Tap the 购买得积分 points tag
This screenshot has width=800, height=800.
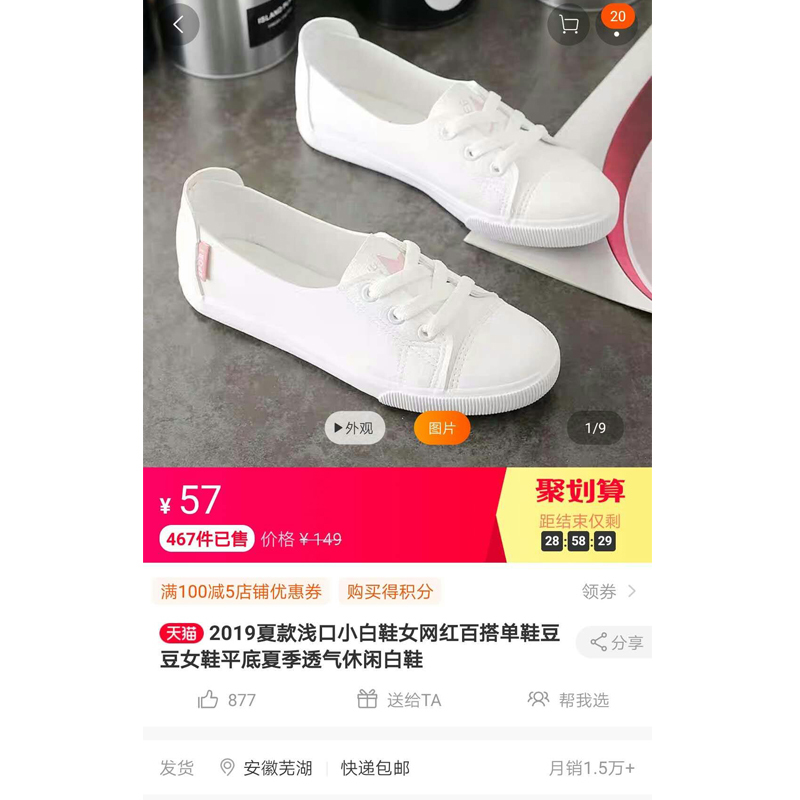pyautogui.click(x=390, y=591)
